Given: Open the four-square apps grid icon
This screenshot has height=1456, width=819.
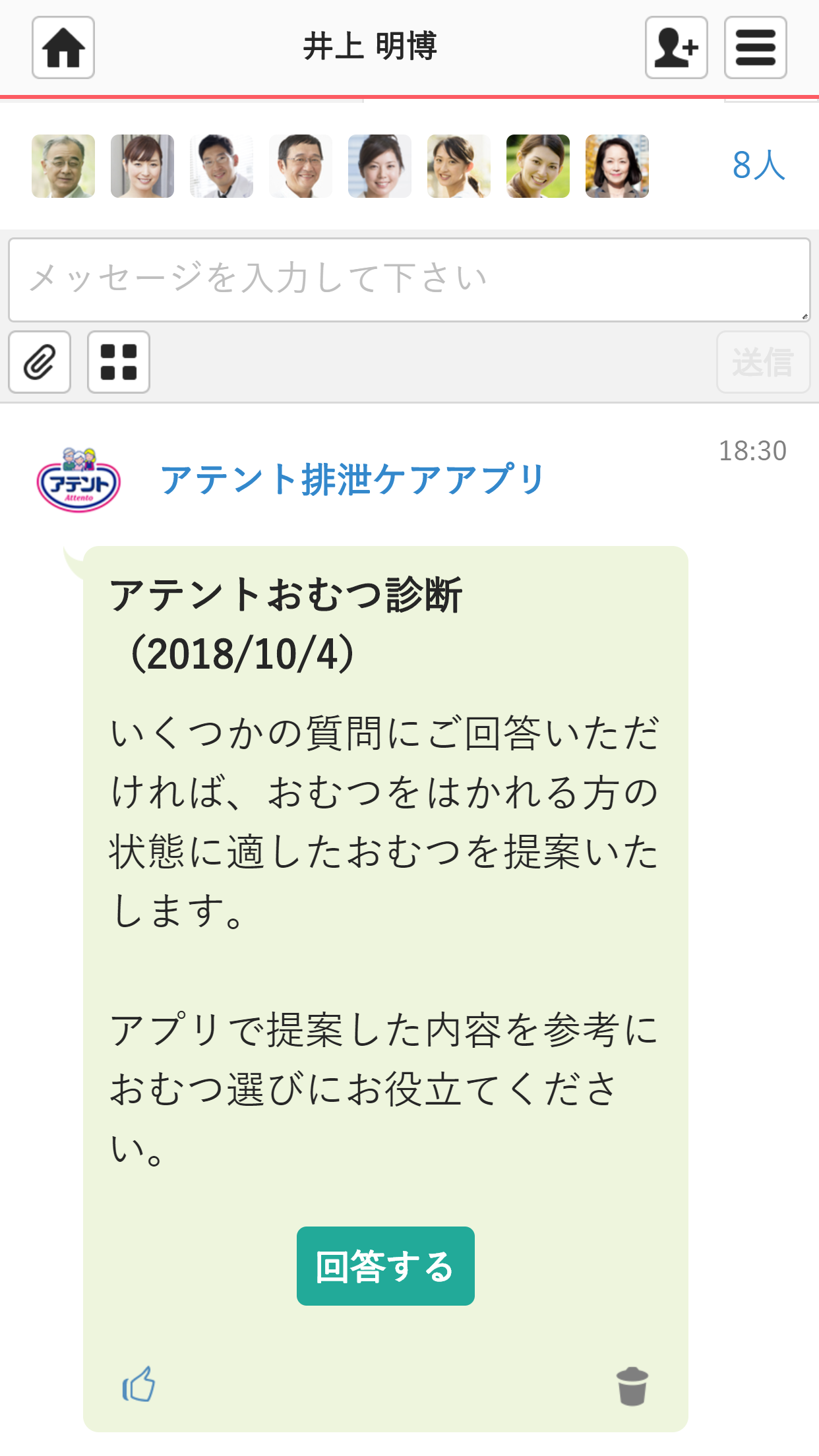Looking at the screenshot, I should click(x=119, y=362).
